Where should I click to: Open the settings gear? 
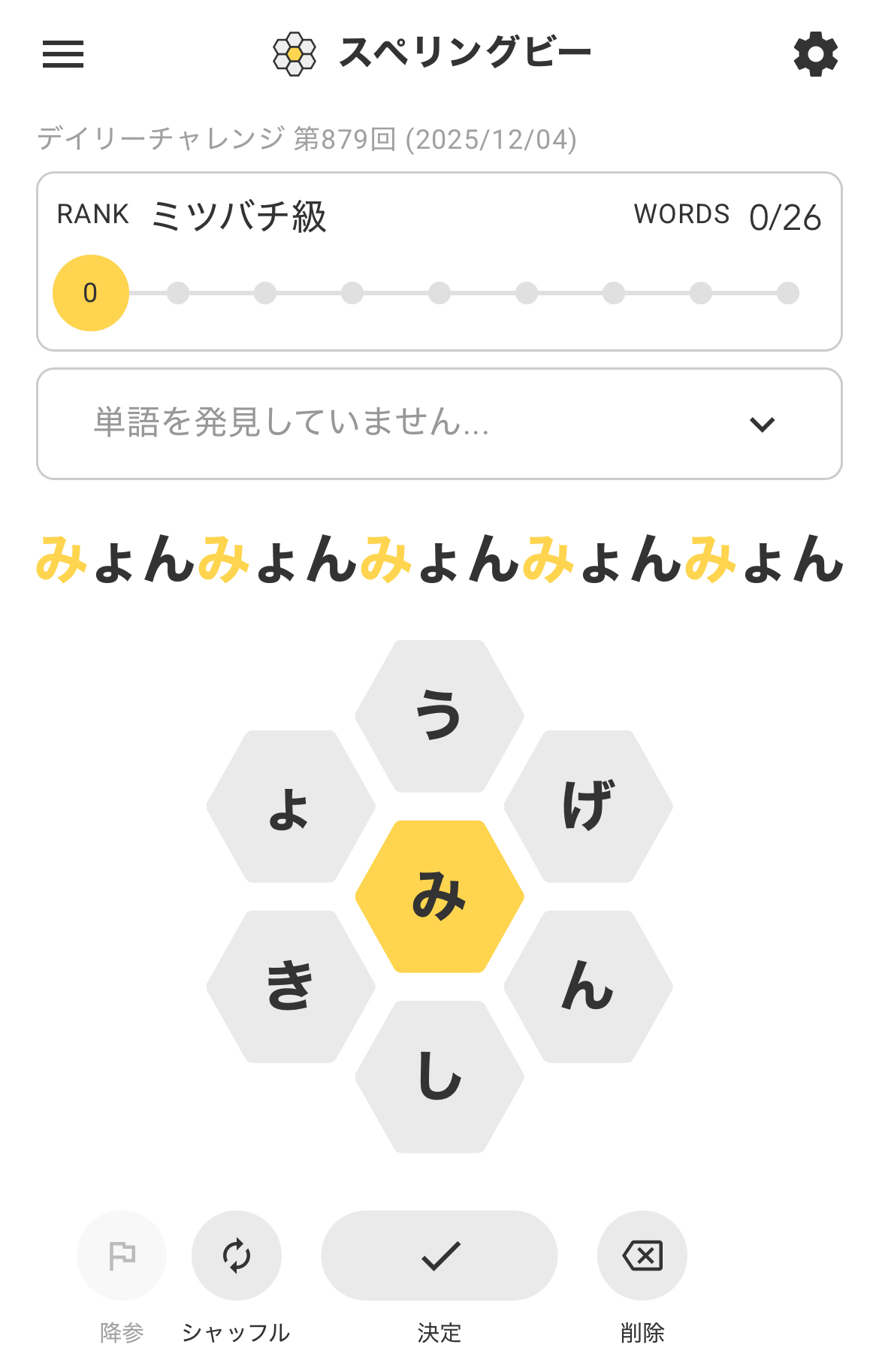pos(815,54)
